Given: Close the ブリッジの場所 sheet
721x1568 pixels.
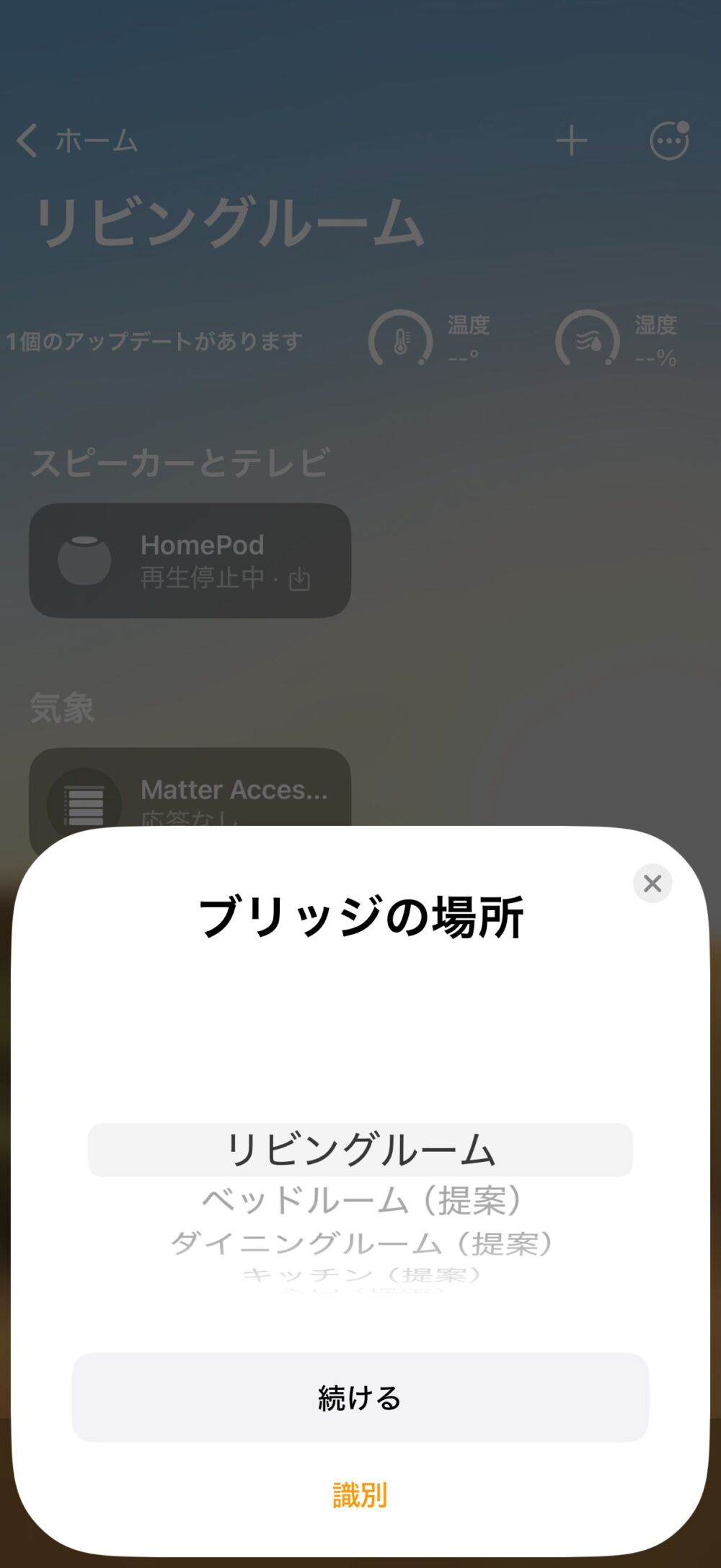Looking at the screenshot, I should point(653,883).
